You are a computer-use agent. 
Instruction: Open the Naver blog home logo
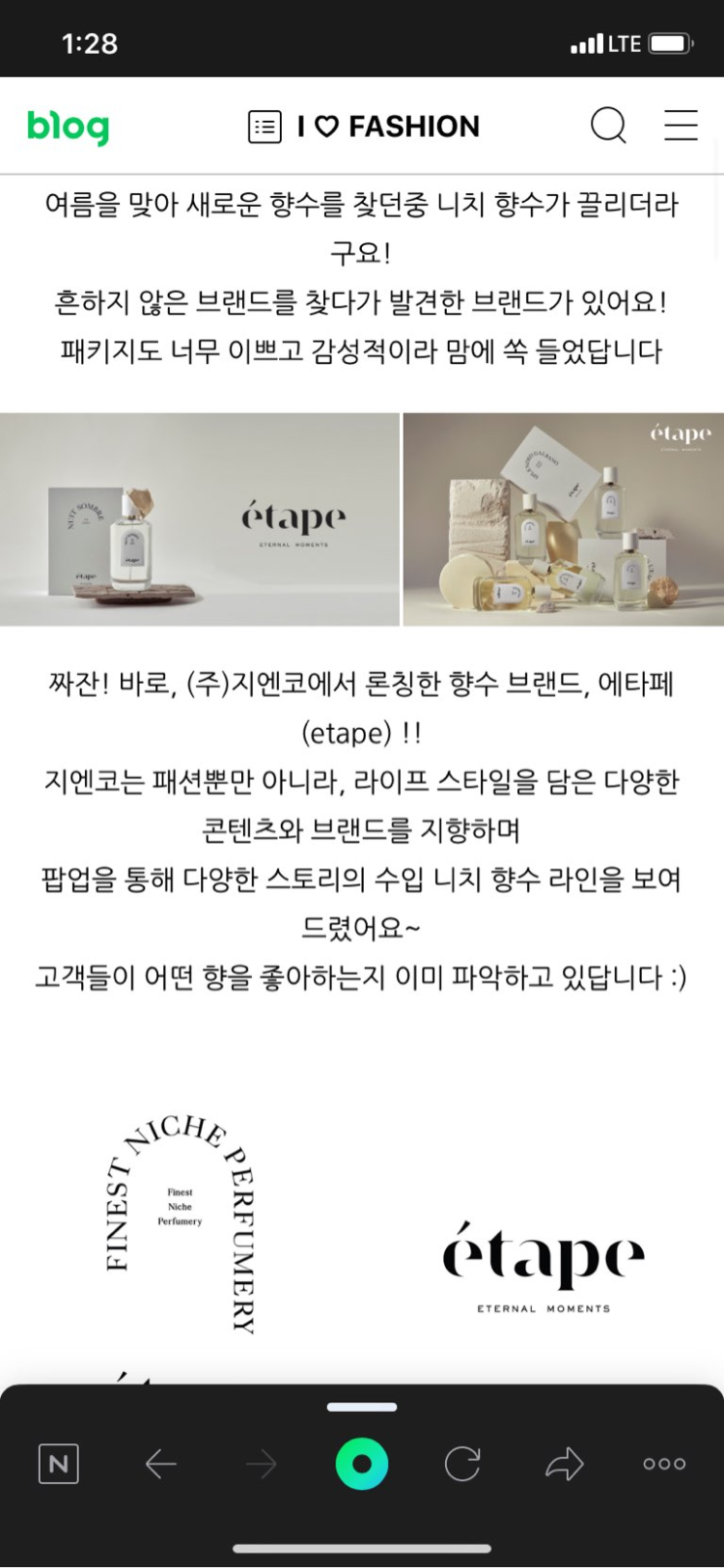(68, 126)
